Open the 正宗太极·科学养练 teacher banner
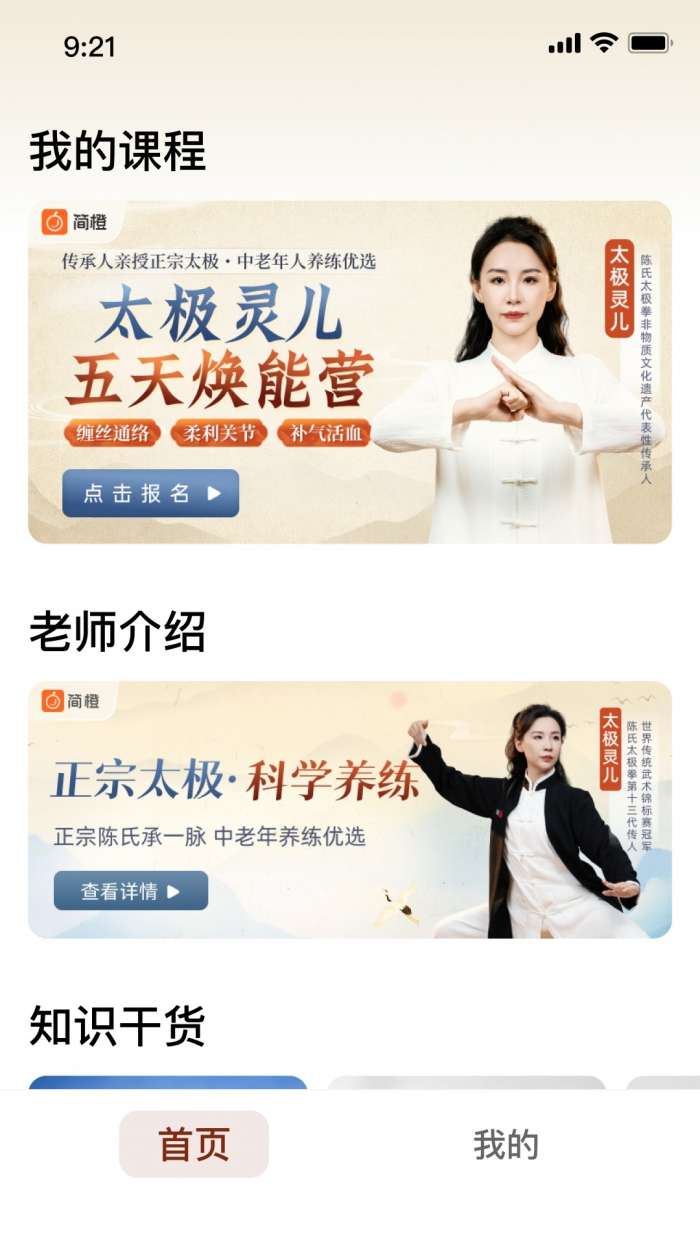The width and height of the screenshot is (700, 1244). (349, 809)
